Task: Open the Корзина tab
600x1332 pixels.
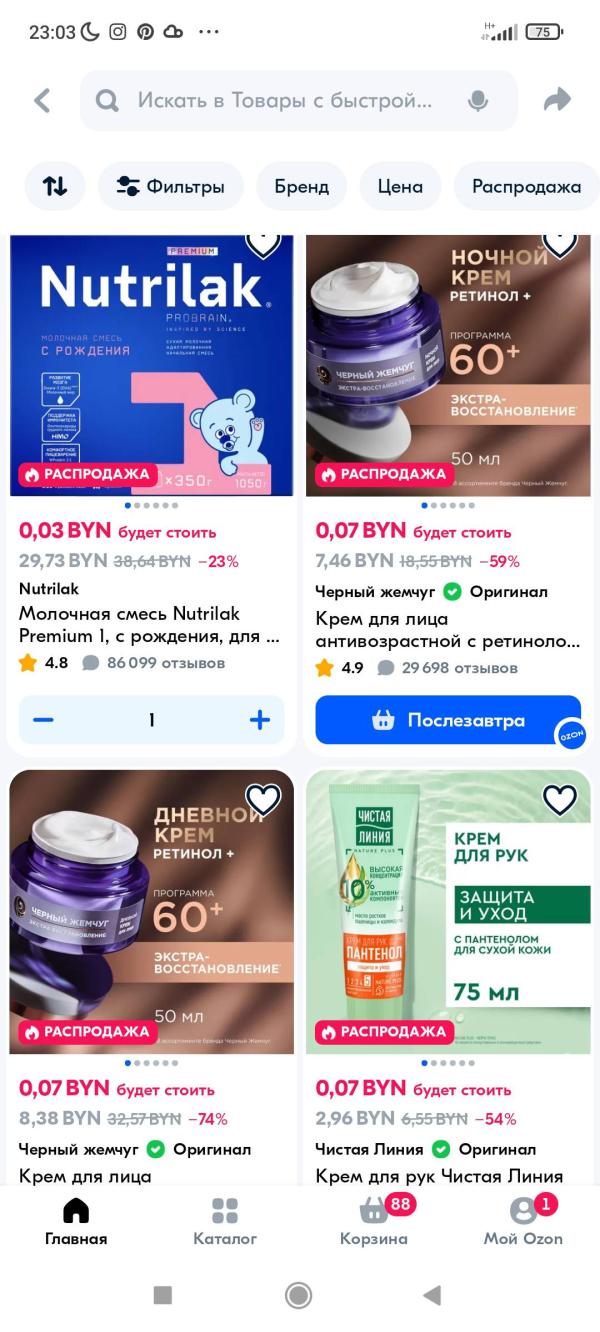Action: [x=374, y=1221]
